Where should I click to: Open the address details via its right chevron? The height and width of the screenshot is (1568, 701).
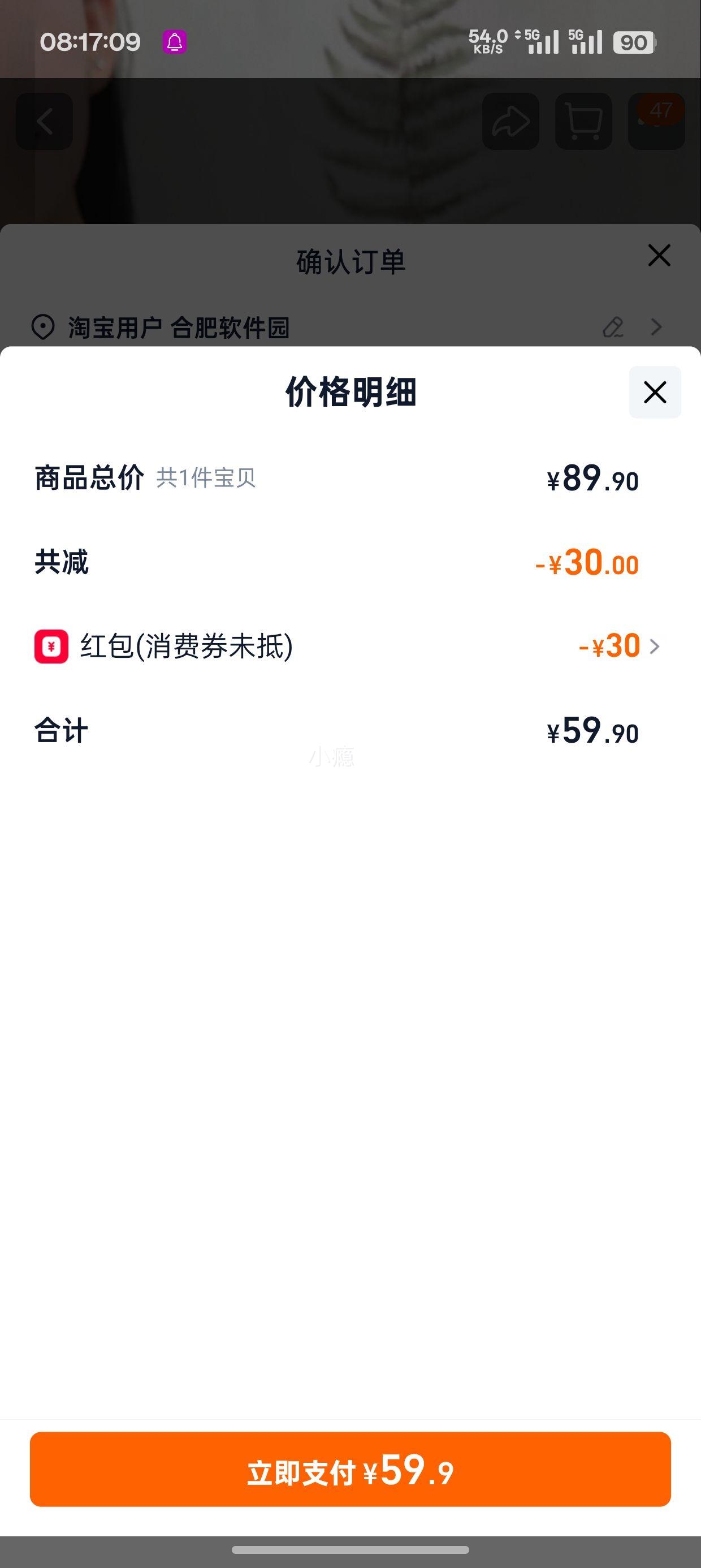(655, 328)
